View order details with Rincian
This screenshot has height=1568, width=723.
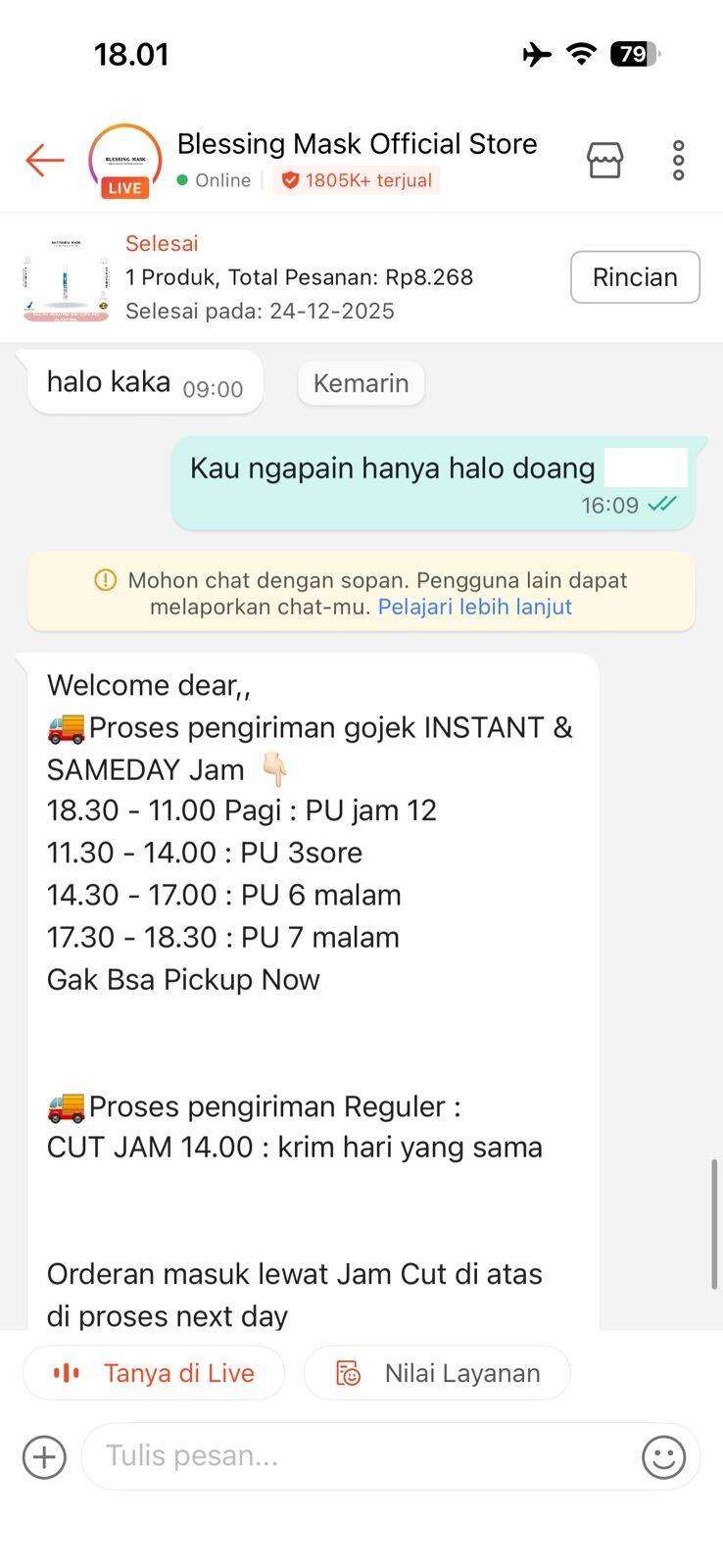click(x=635, y=277)
